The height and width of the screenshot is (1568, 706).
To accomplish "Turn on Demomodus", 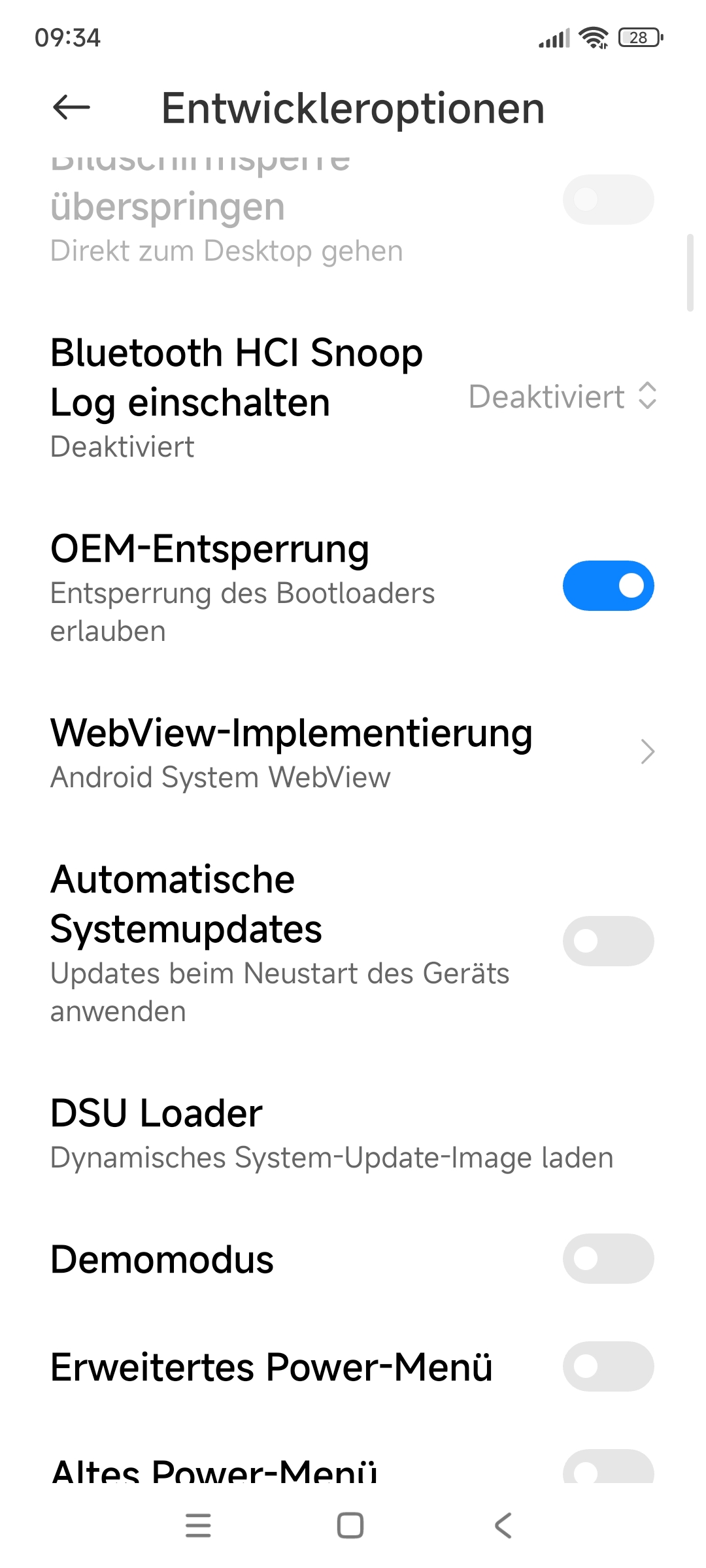I will point(608,1258).
